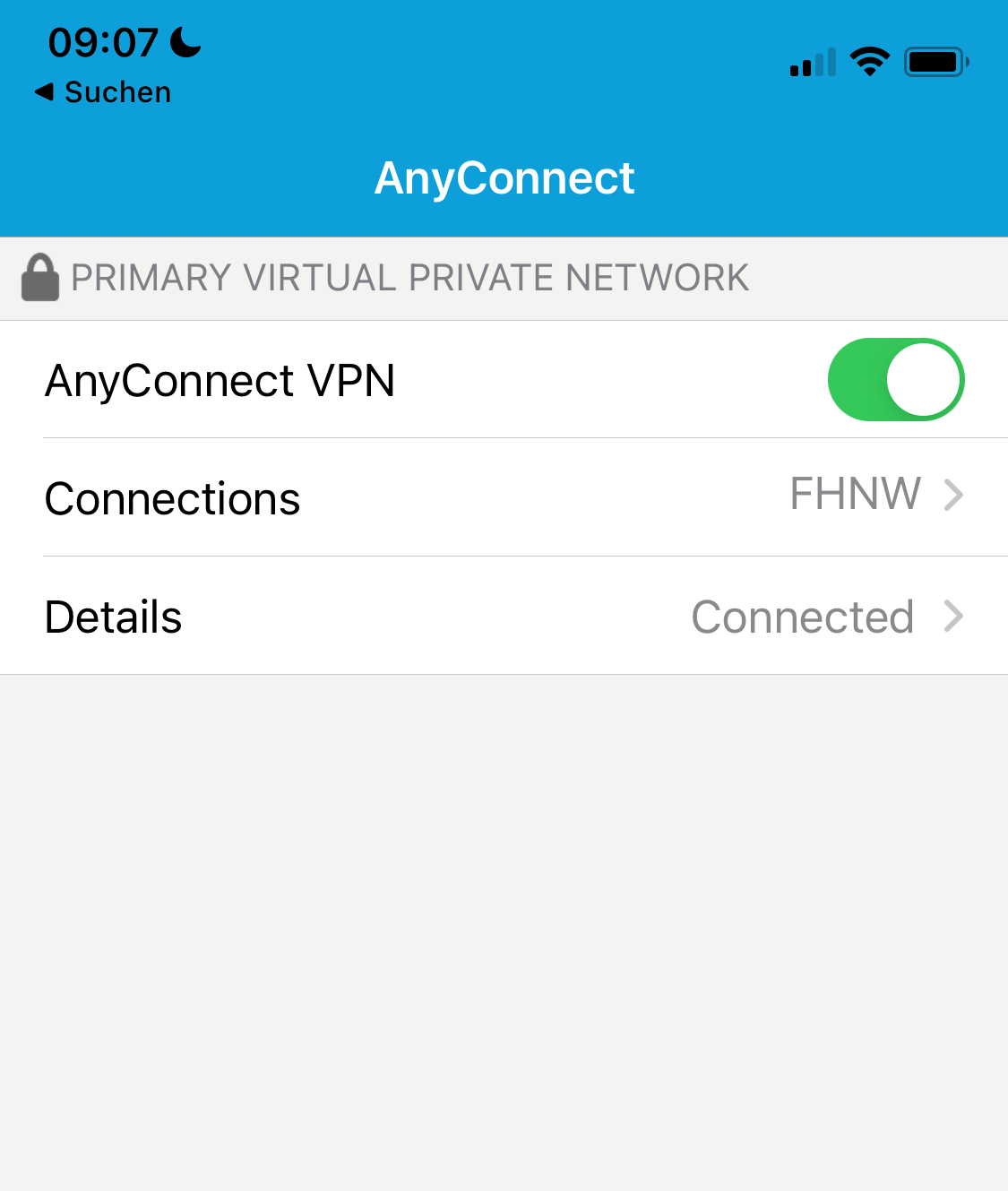Open the Details row showing Connected
Viewport: 1008px width, 1191px height.
pyautogui.click(x=504, y=617)
